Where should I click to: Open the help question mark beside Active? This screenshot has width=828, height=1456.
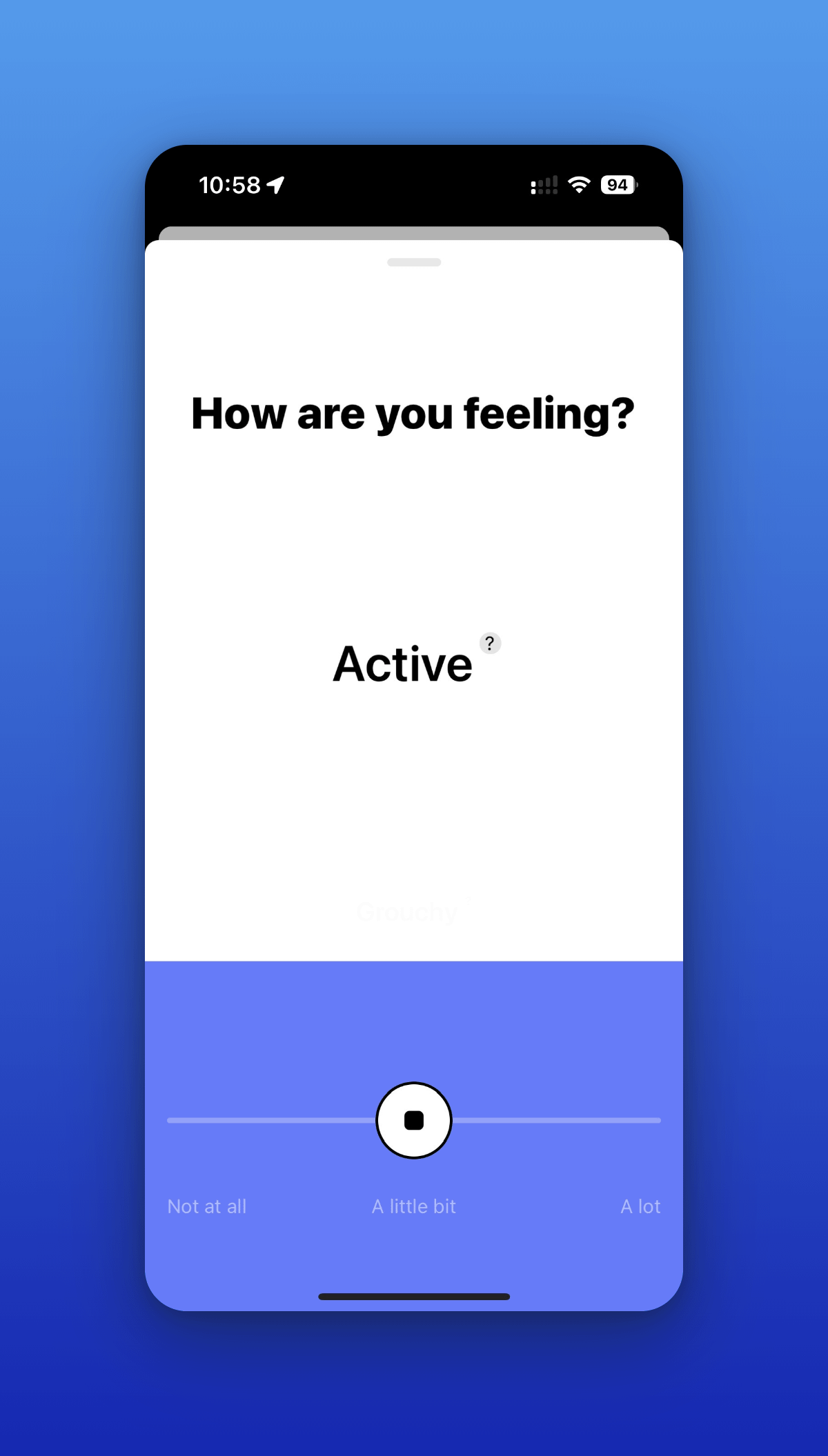click(x=490, y=644)
